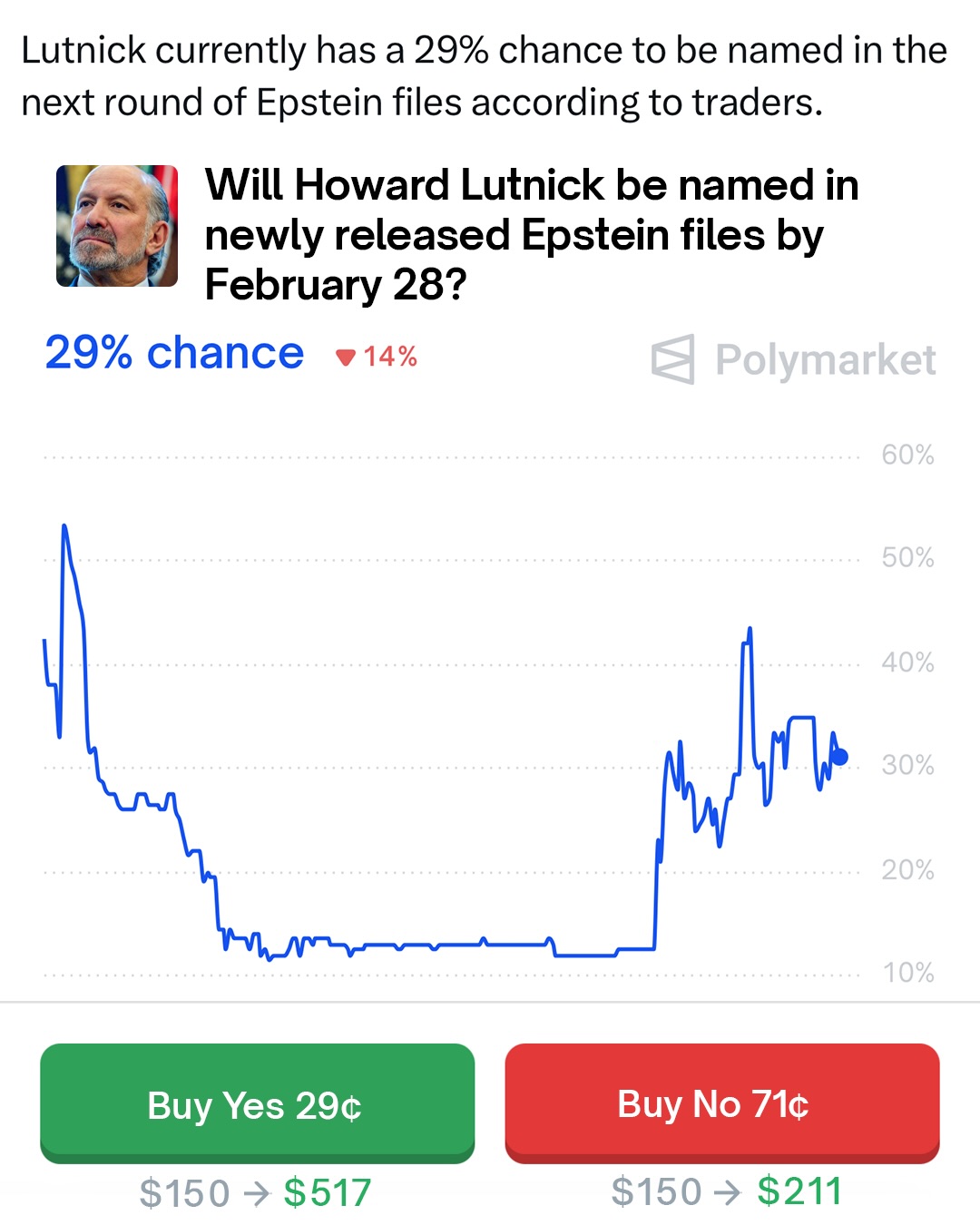This screenshot has width=980, height=1225.
Task: Open the Howard Lutnick Polymarket market card
Action: coord(531,234)
